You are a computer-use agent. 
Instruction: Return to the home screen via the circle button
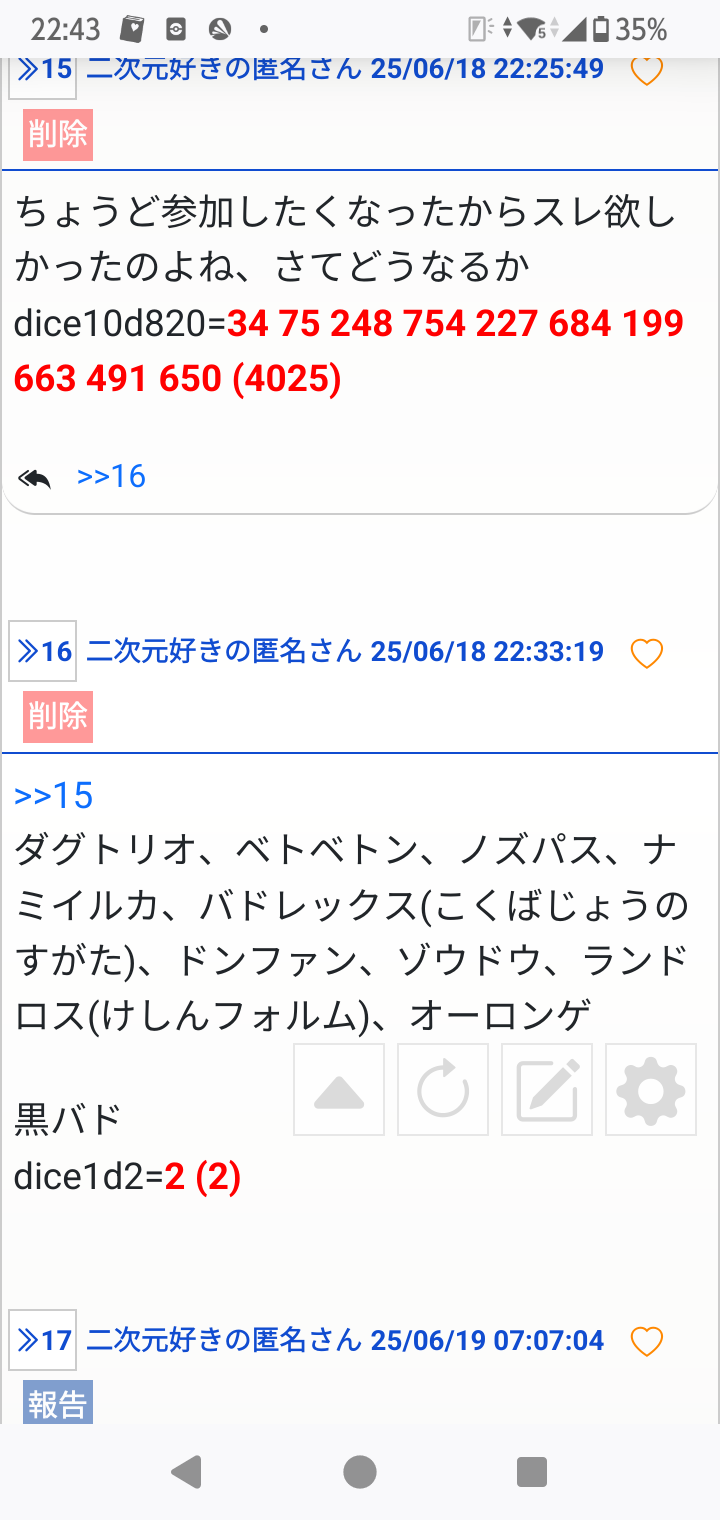pyautogui.click(x=360, y=1472)
